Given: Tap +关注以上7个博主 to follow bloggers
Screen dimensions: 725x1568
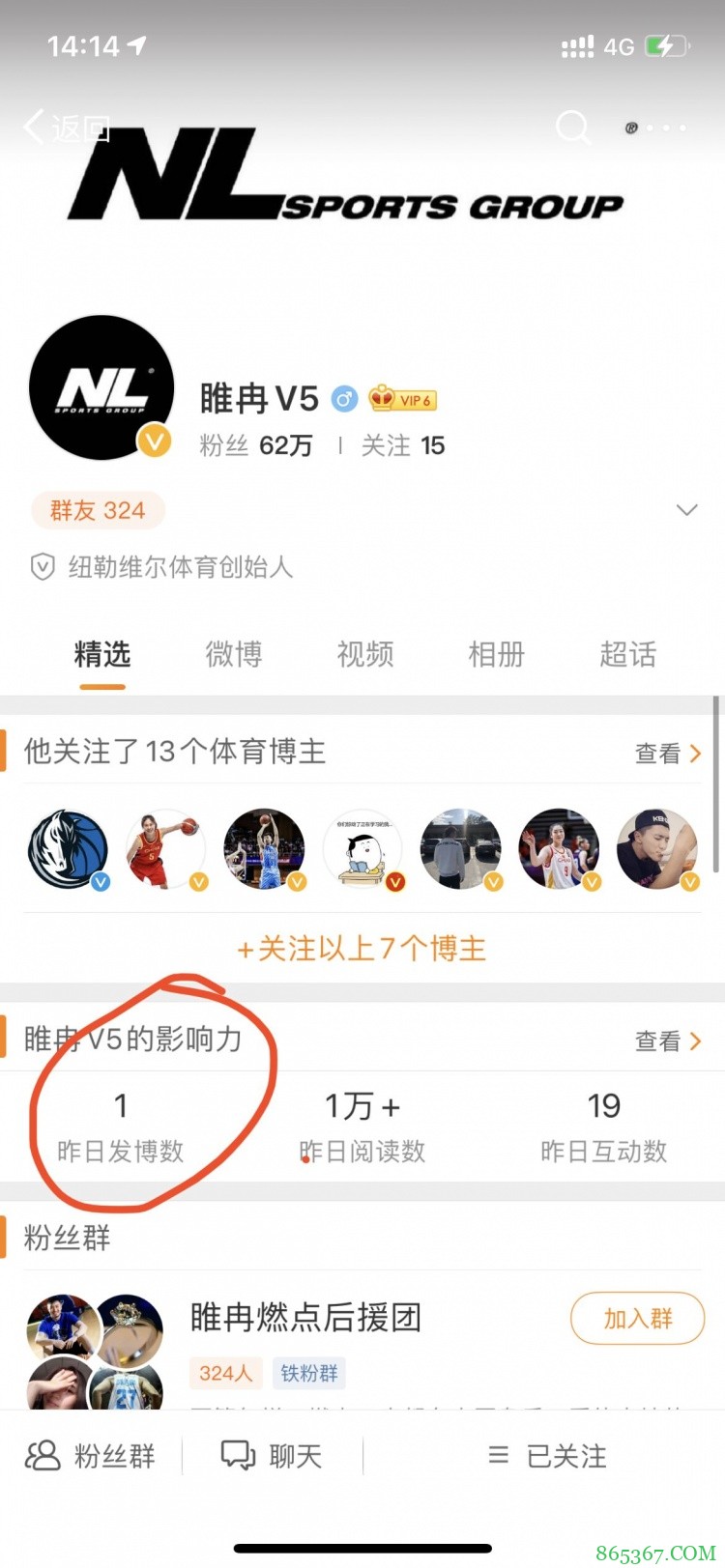Looking at the screenshot, I should (361, 949).
